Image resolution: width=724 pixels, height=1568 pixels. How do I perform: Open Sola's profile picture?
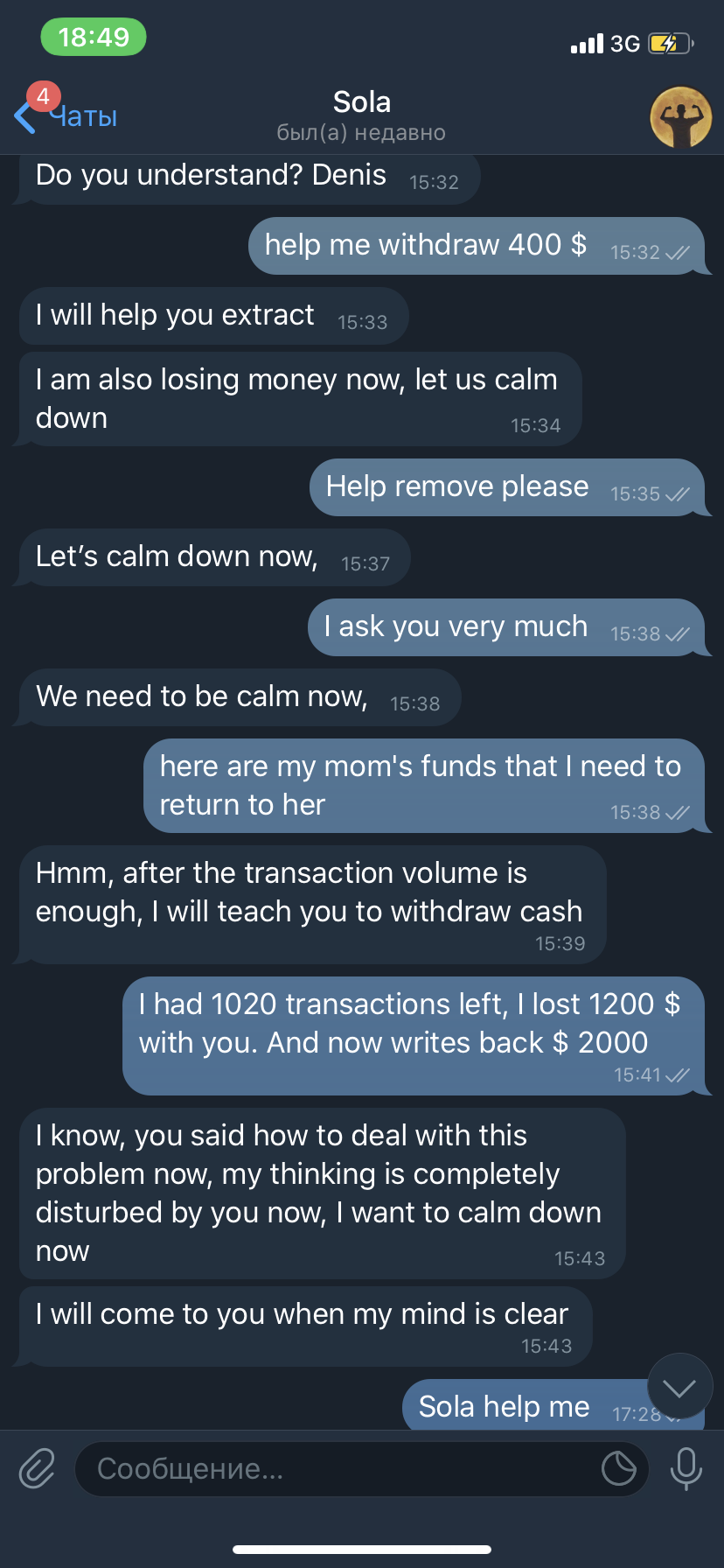680,117
